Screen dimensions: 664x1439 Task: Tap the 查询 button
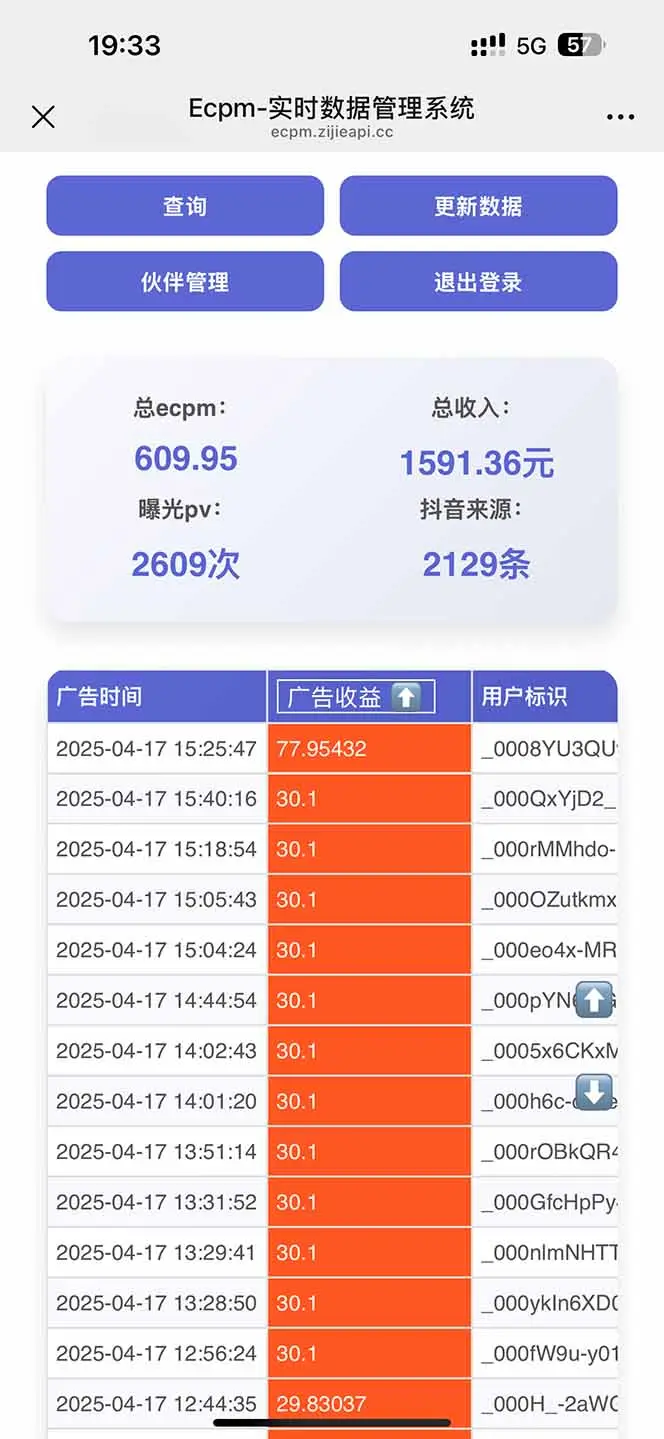(x=185, y=206)
